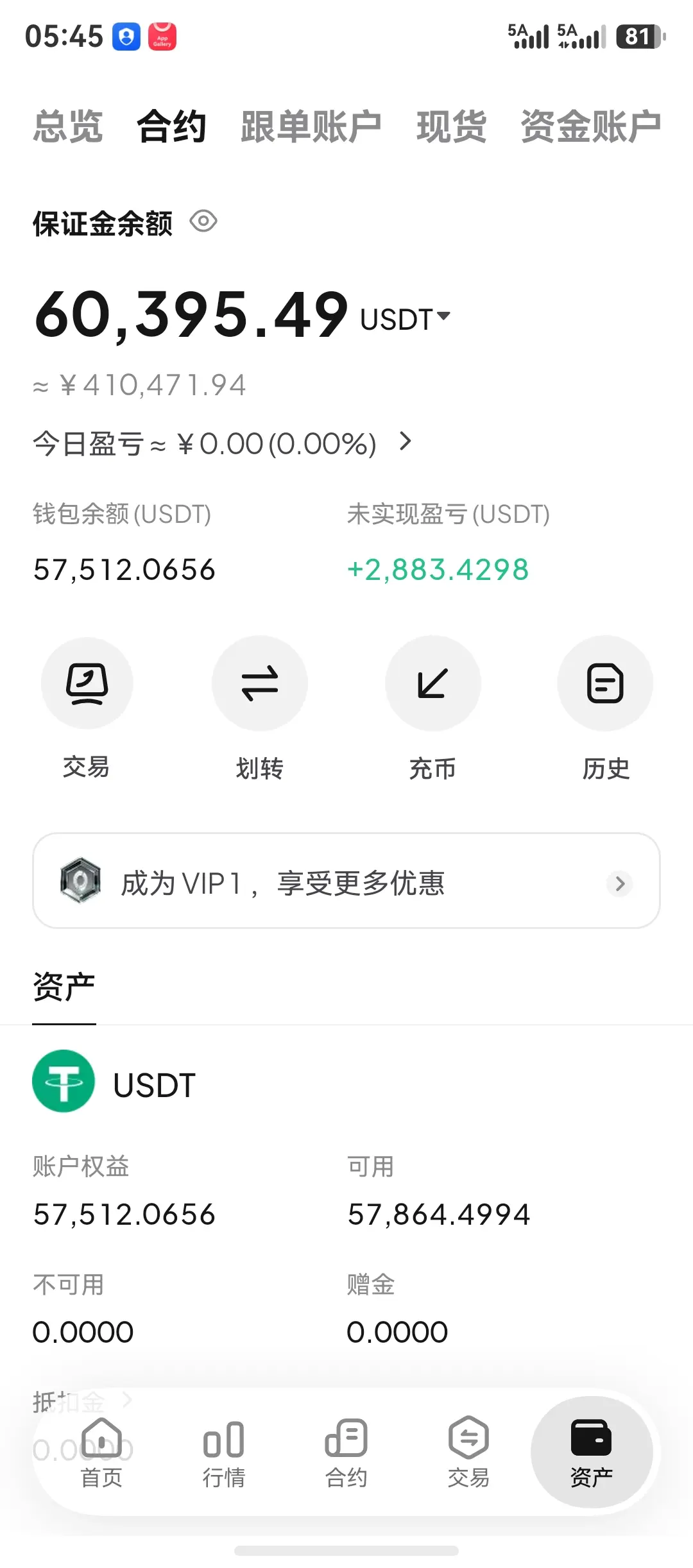Select 资产 in bottom navigation
693x1568 pixels.
[x=592, y=1452]
